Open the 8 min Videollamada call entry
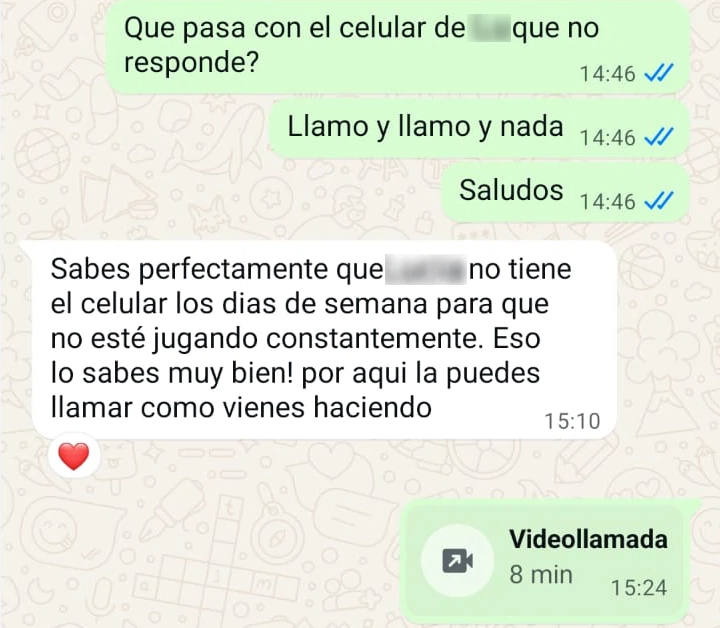720x628 pixels. pos(543,560)
